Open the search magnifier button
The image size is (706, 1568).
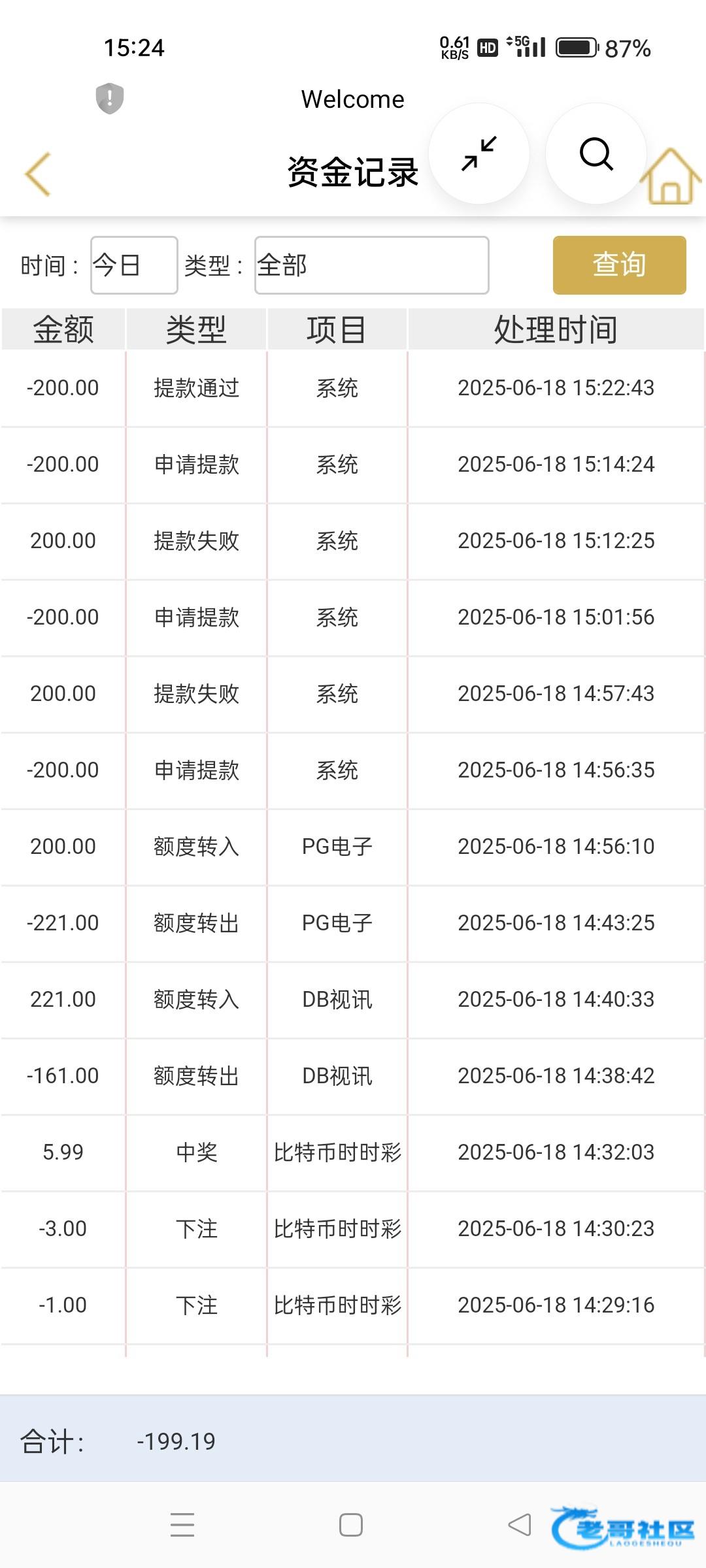pyautogui.click(x=596, y=154)
